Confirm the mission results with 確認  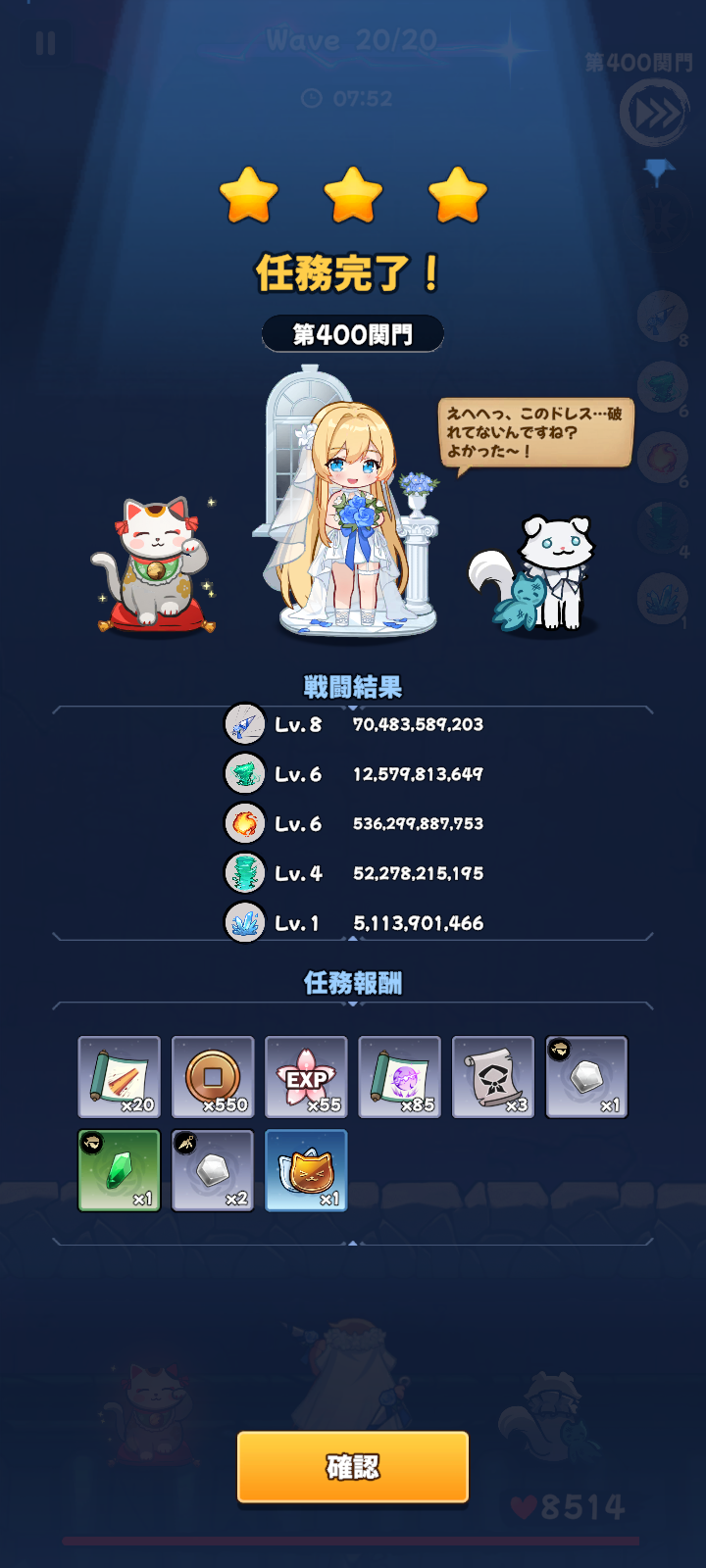(x=352, y=1466)
